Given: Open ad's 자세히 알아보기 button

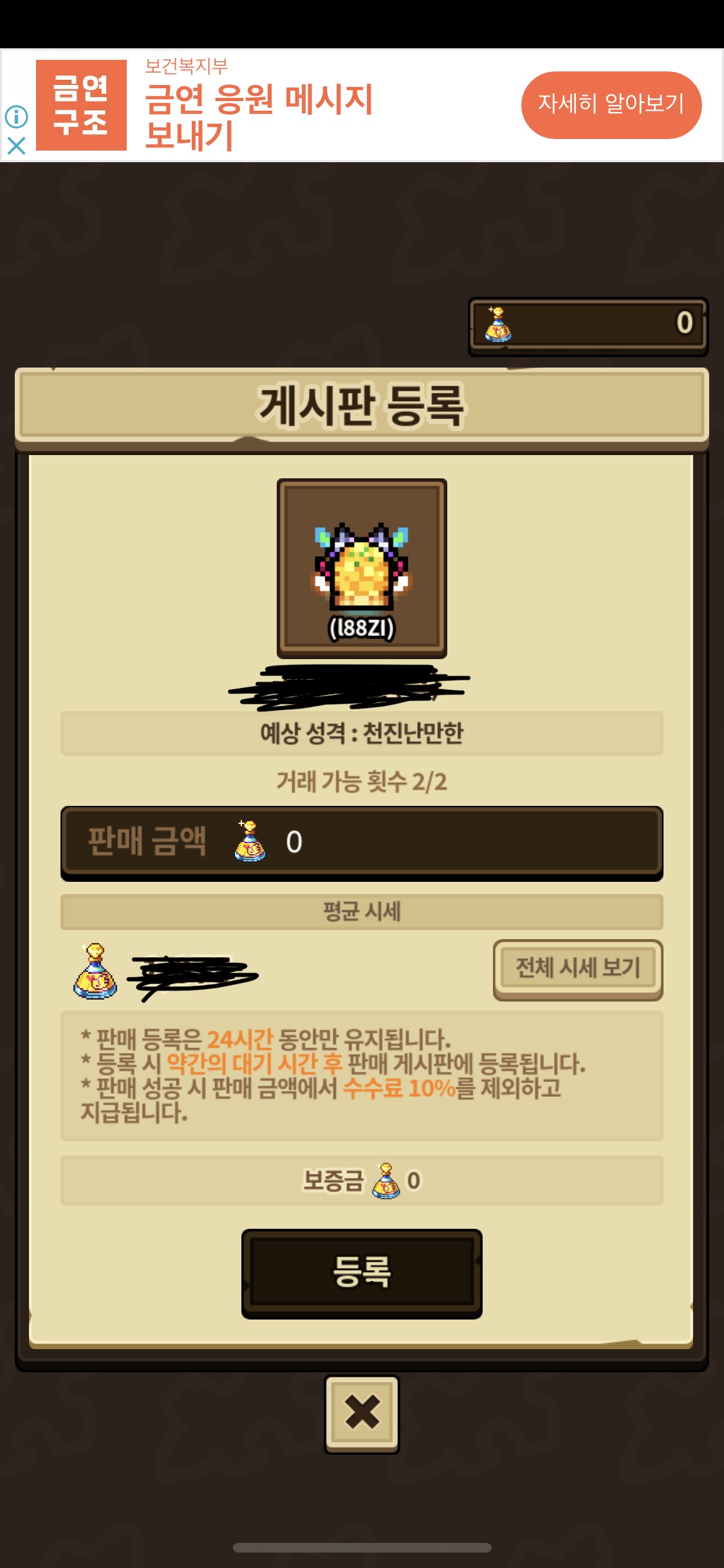Looking at the screenshot, I should 611,104.
